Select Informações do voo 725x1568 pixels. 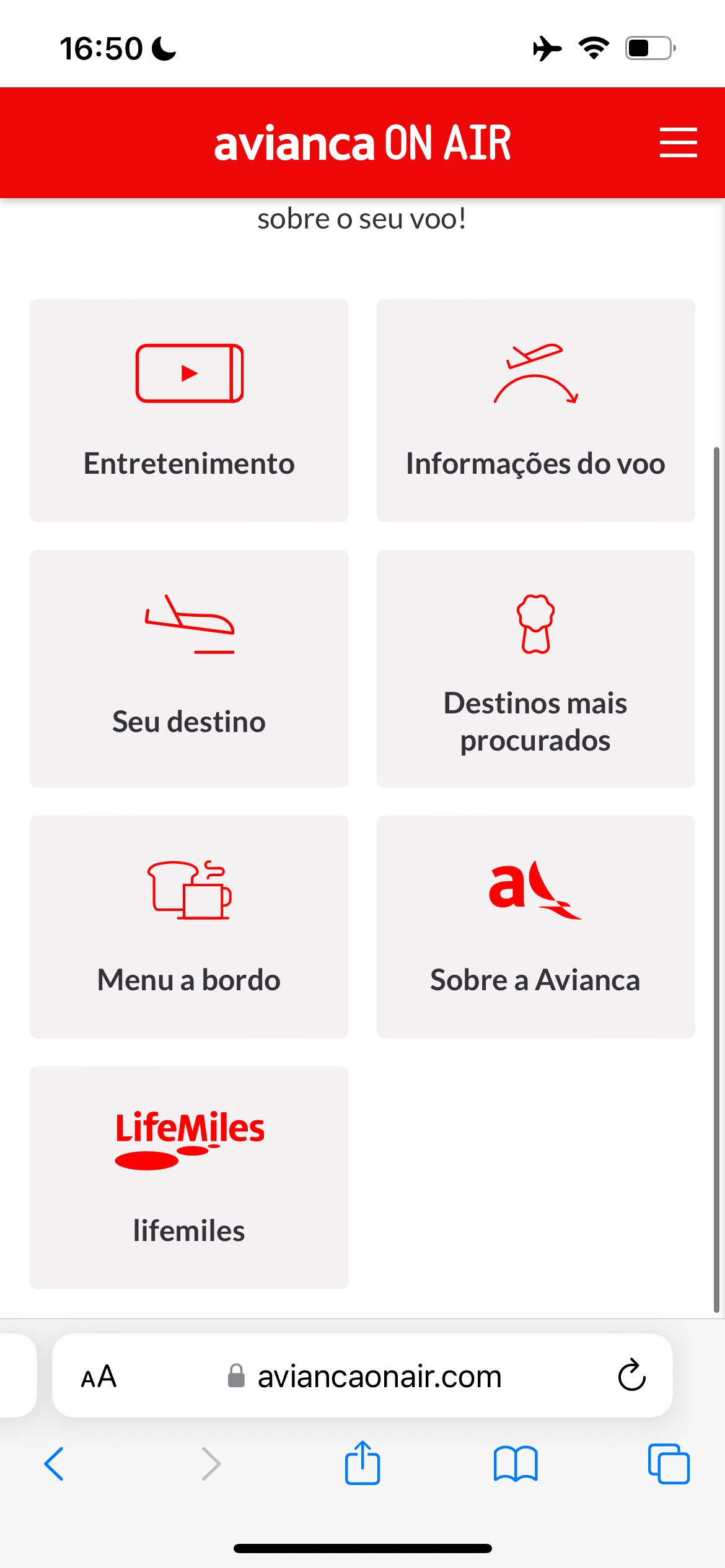(x=535, y=410)
